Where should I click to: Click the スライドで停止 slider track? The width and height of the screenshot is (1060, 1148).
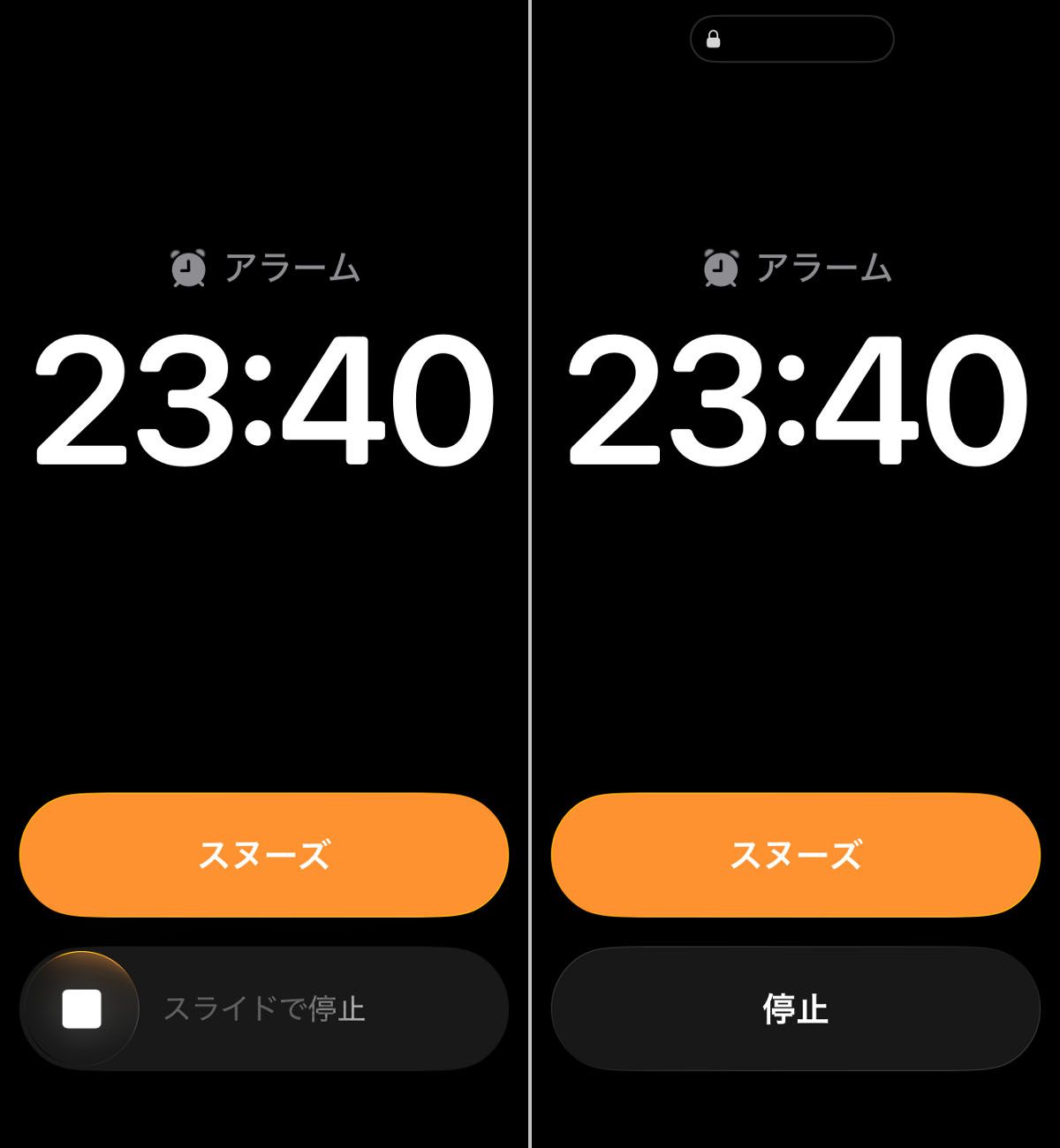point(265,1009)
